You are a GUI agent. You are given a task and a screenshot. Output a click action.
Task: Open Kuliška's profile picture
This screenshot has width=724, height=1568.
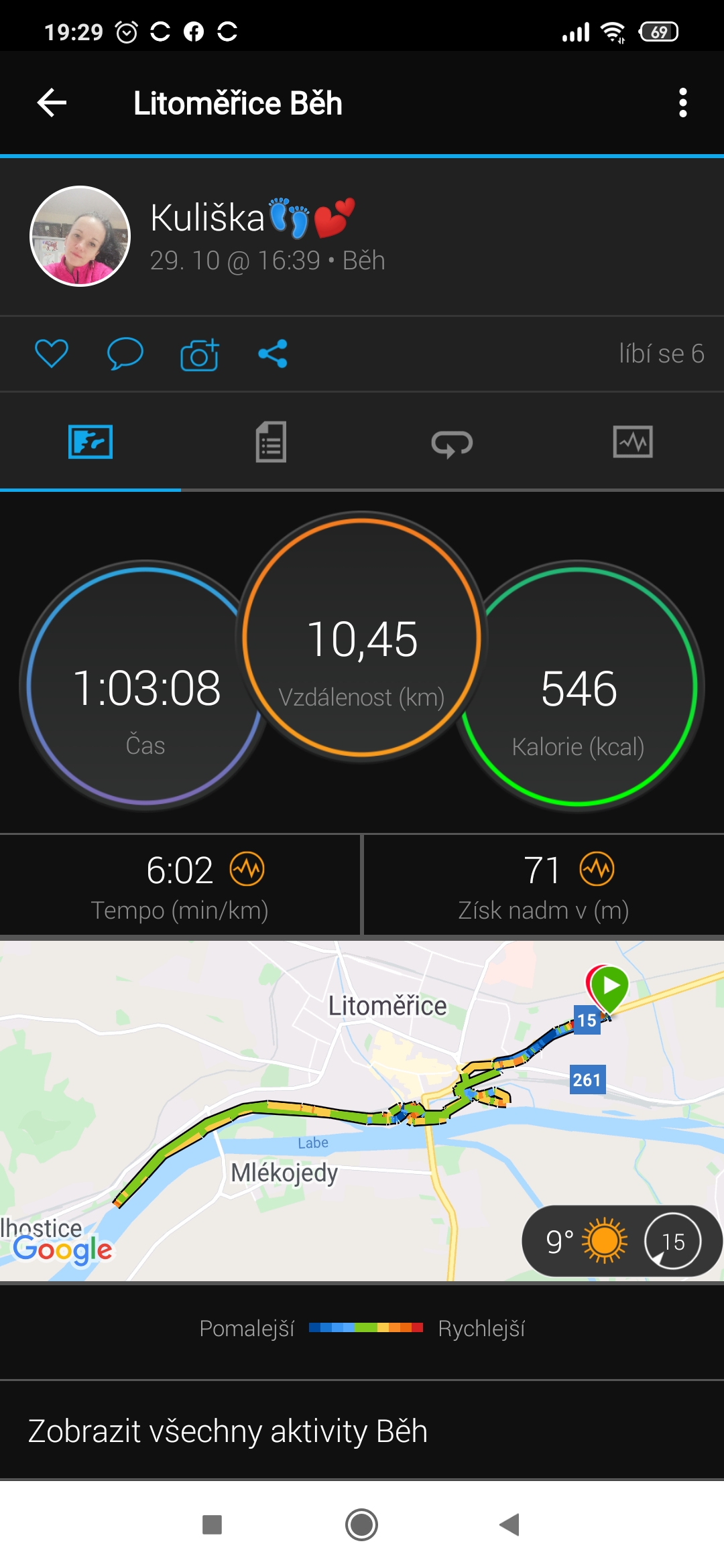[x=80, y=236]
